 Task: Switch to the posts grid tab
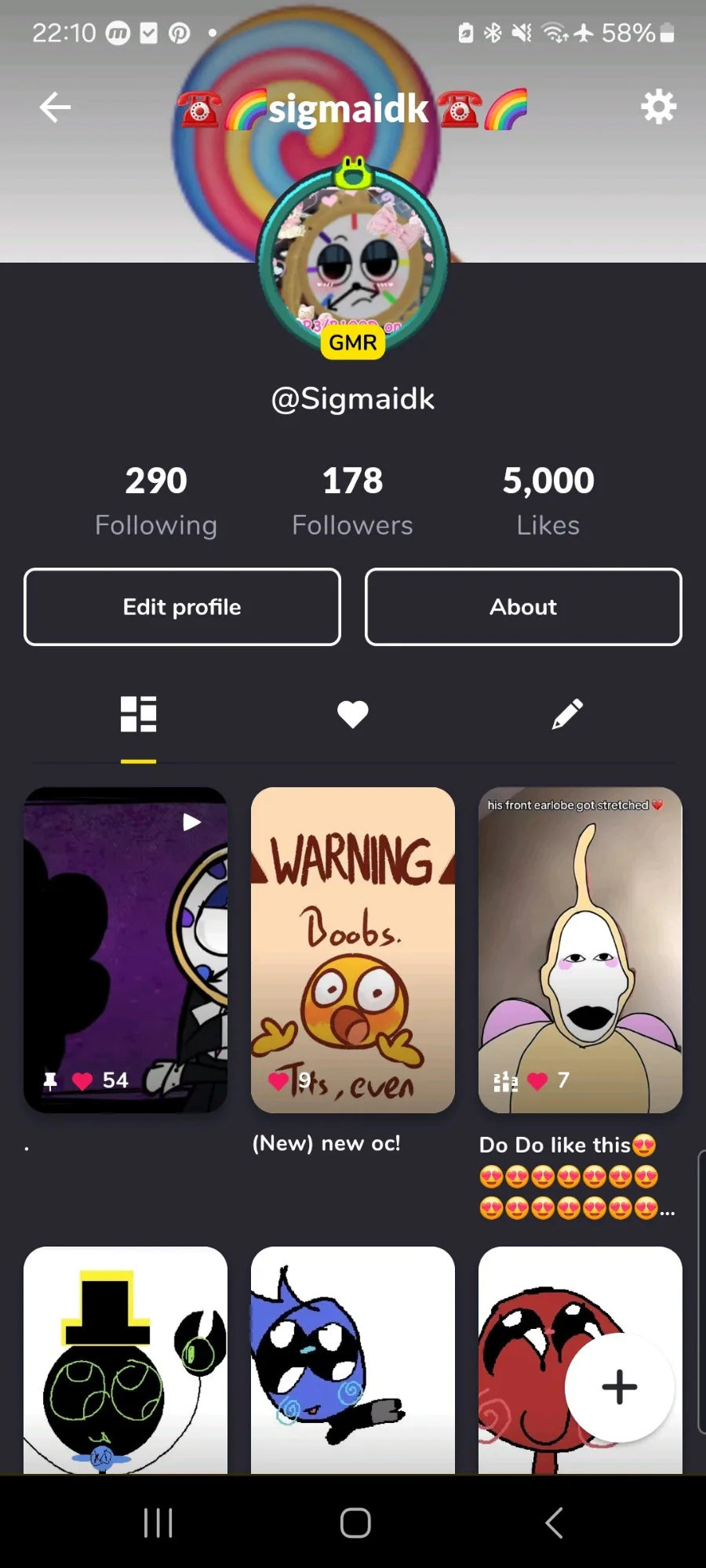click(x=138, y=714)
